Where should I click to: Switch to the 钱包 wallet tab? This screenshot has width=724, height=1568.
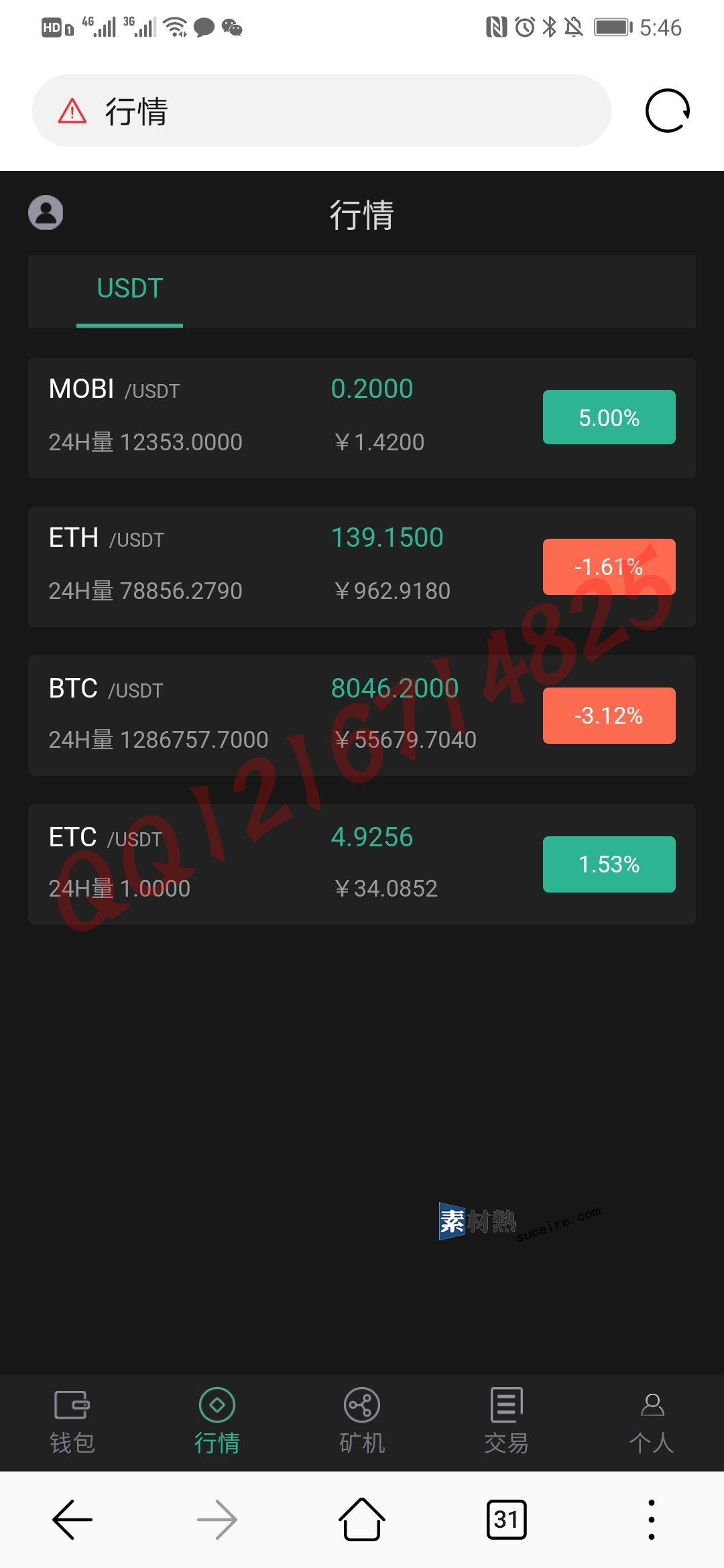click(x=72, y=1422)
